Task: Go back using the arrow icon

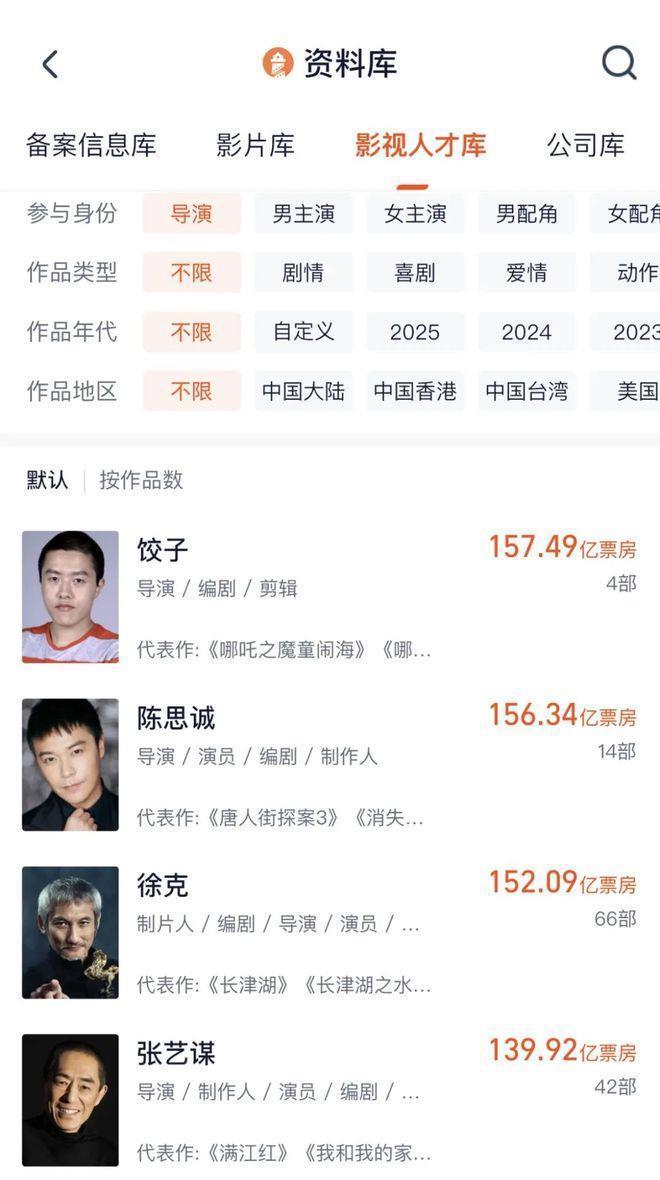Action: click(x=50, y=65)
